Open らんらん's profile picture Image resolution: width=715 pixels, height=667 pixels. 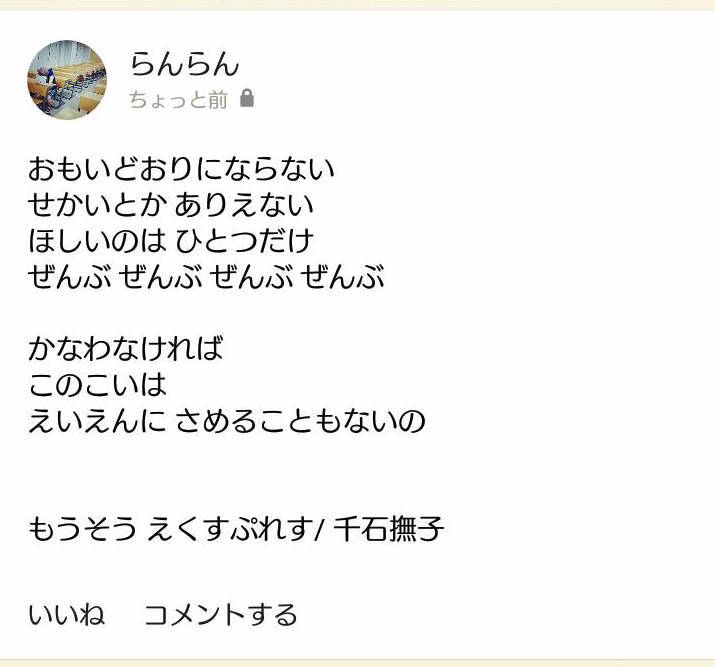click(x=67, y=80)
